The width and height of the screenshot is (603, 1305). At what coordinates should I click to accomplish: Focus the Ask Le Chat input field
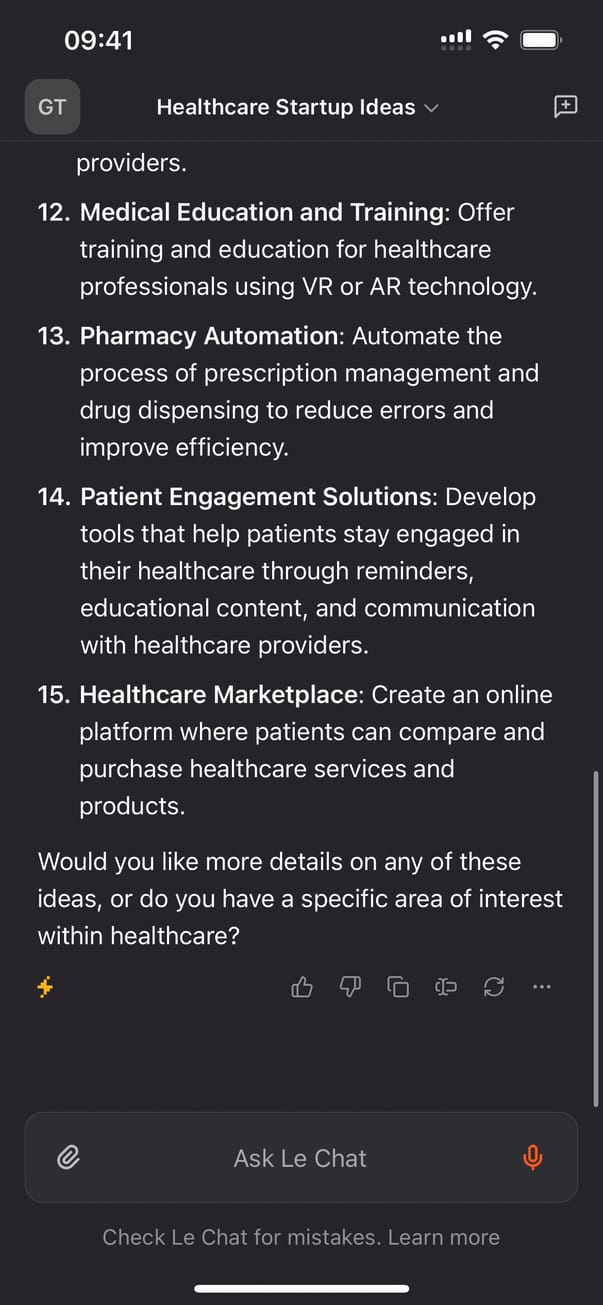pos(300,1158)
